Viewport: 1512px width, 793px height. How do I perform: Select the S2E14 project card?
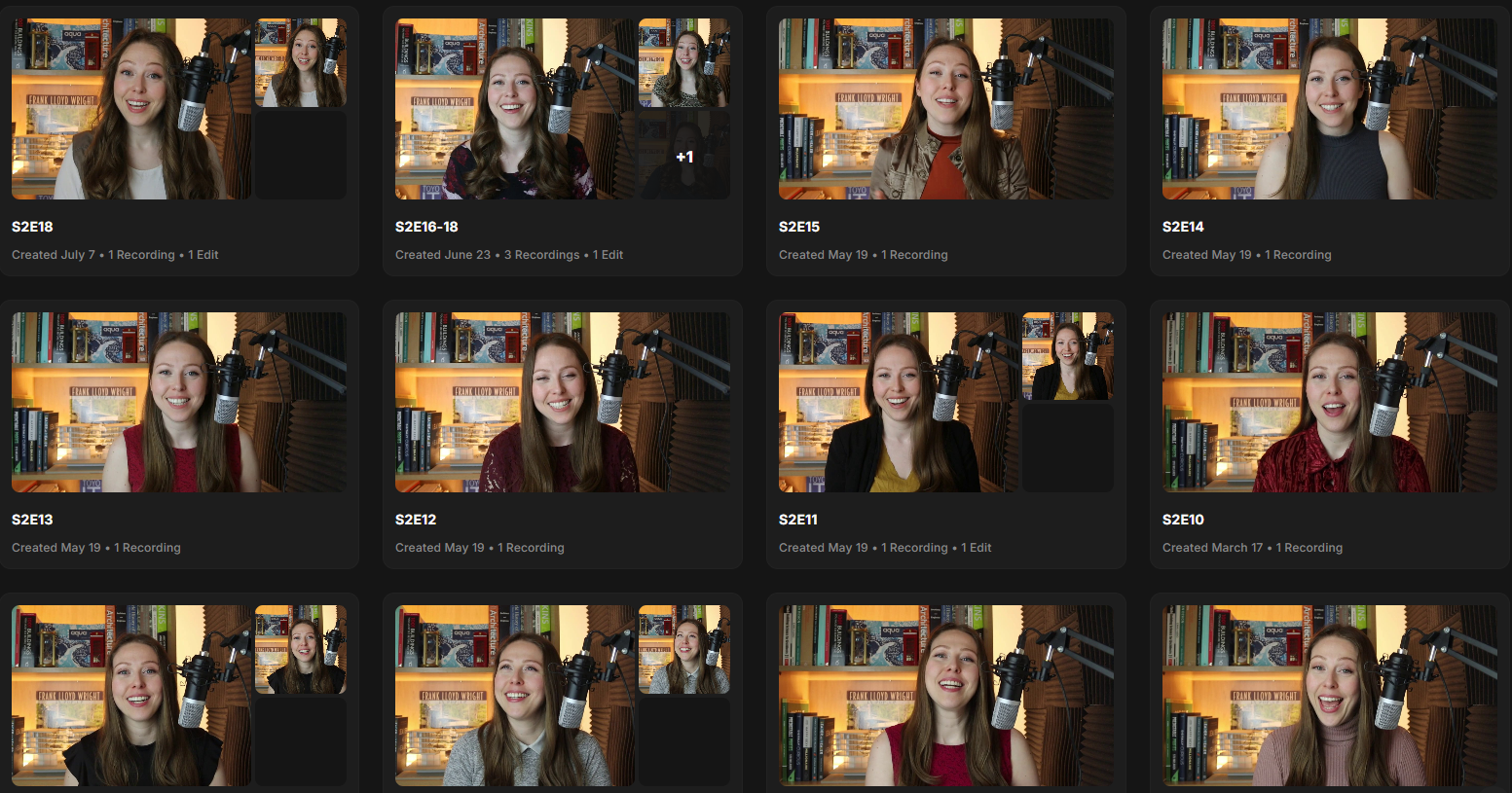click(1330, 141)
